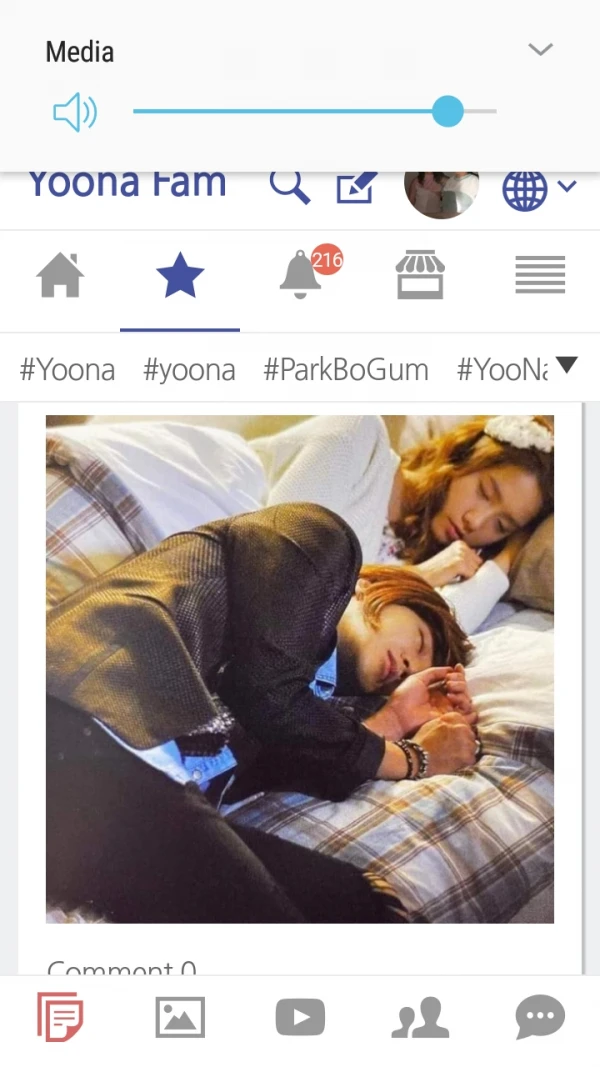Open the lines menu tab

tap(540, 275)
